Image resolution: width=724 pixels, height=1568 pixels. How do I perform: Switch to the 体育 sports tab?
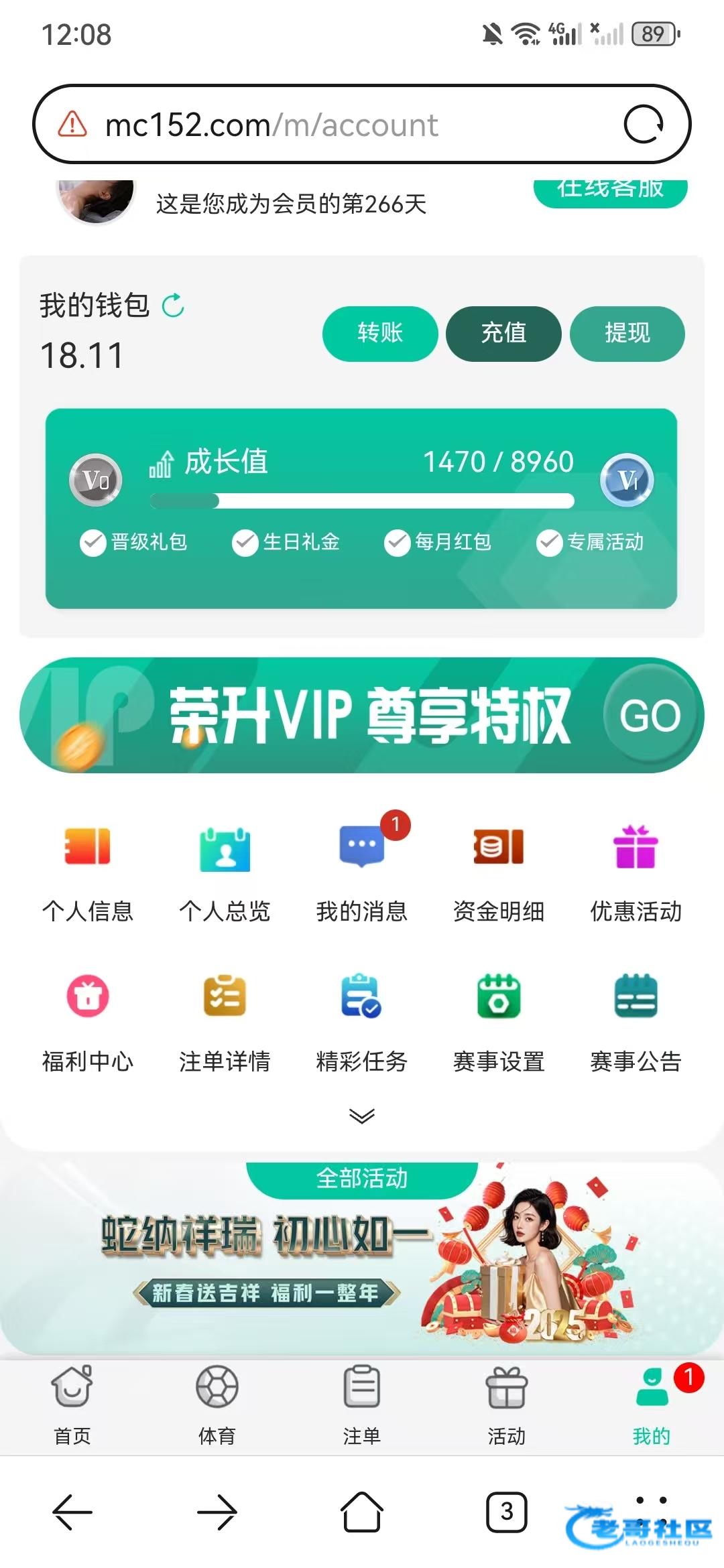pyautogui.click(x=217, y=1404)
